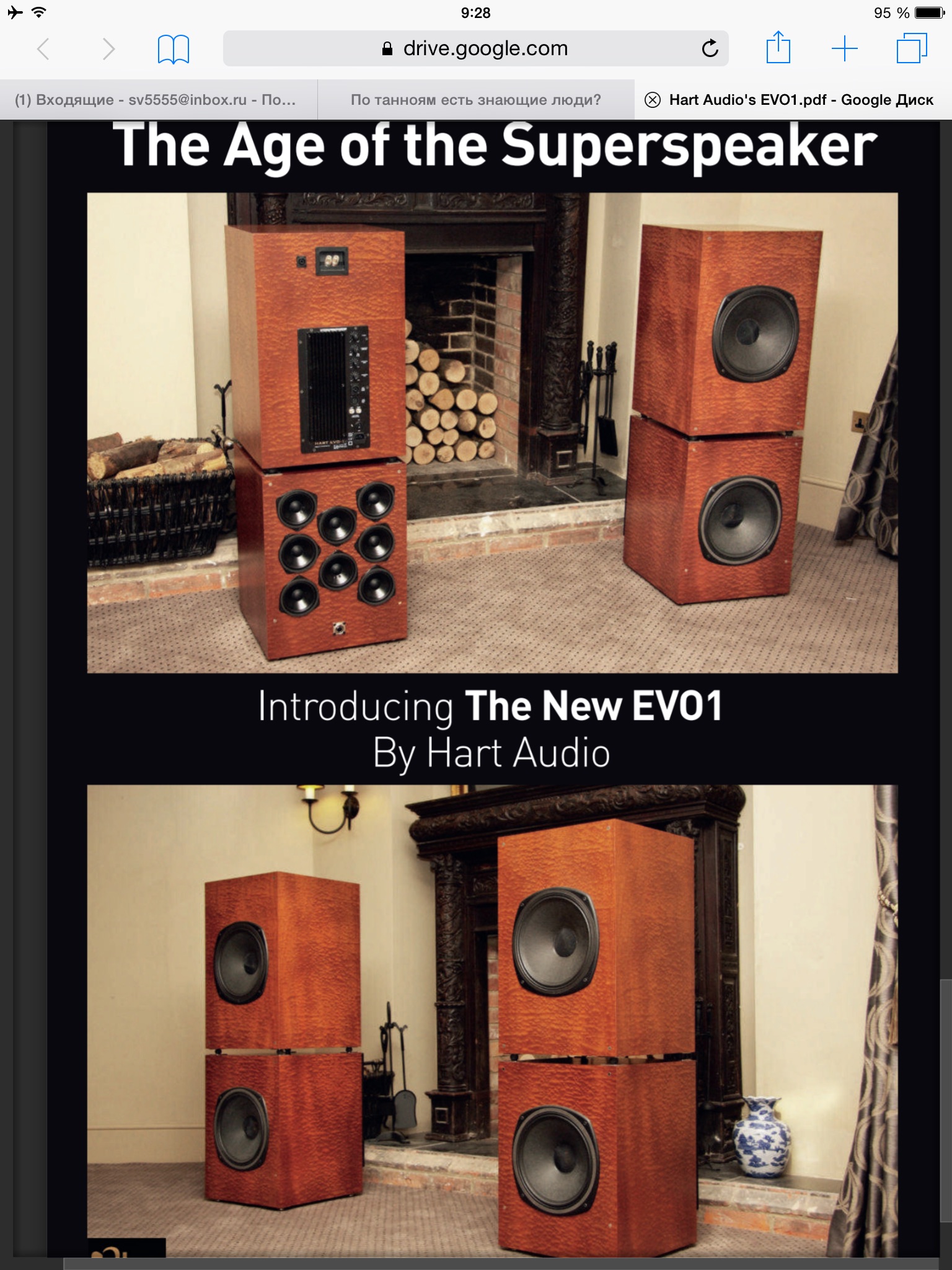Viewport: 952px width, 1270px height.
Task: Reload the current page
Action: 710,48
